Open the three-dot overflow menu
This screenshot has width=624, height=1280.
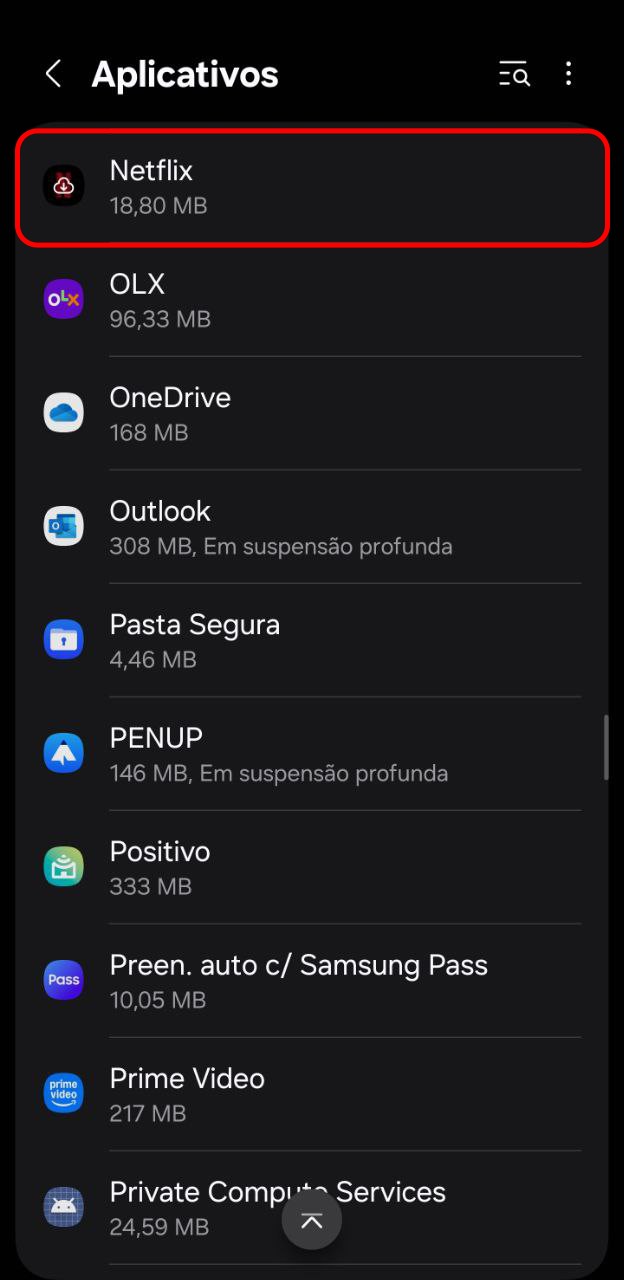568,74
